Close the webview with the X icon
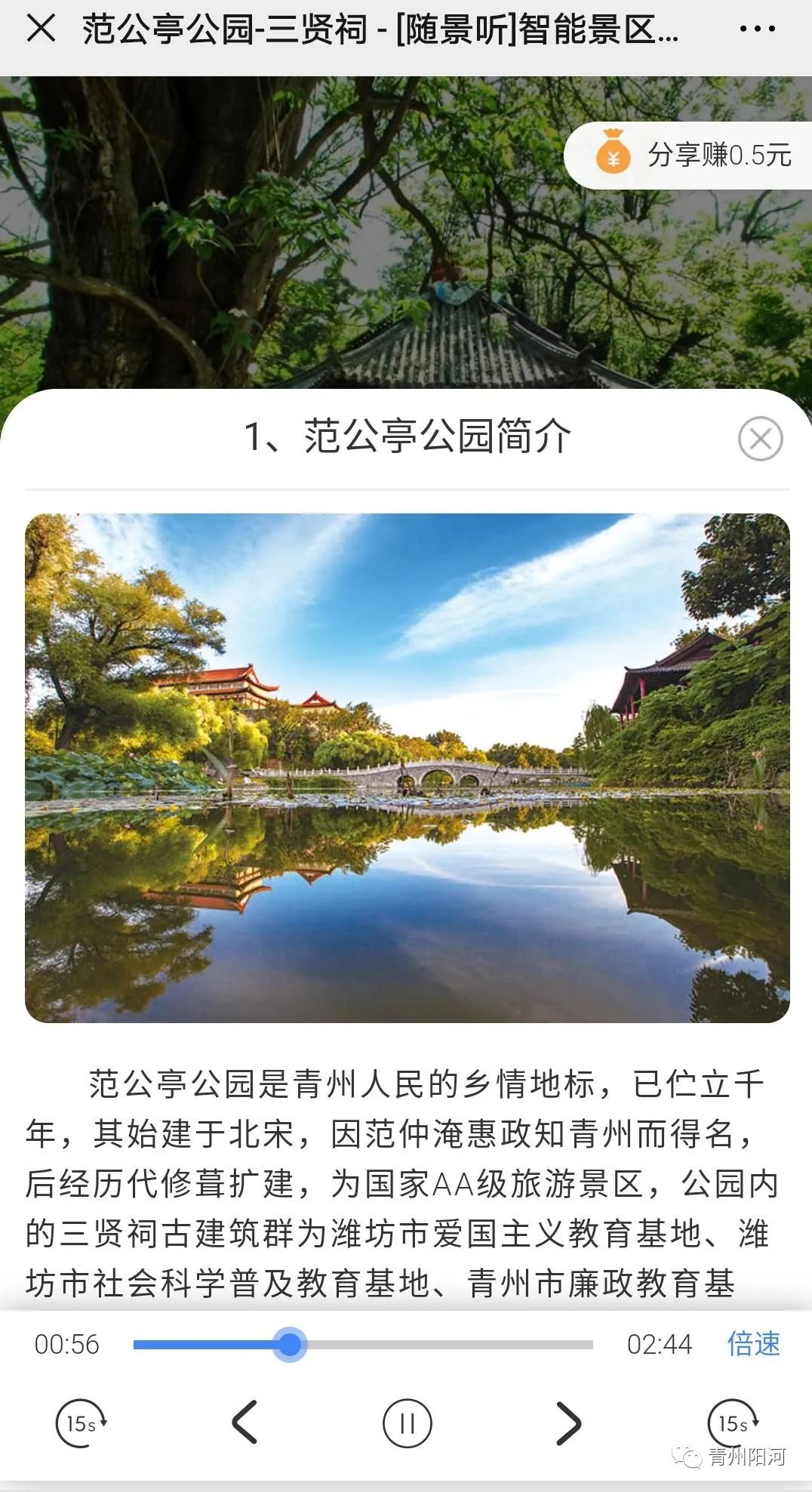Screen dimensions: 812x1492 pyautogui.click(x=41, y=29)
